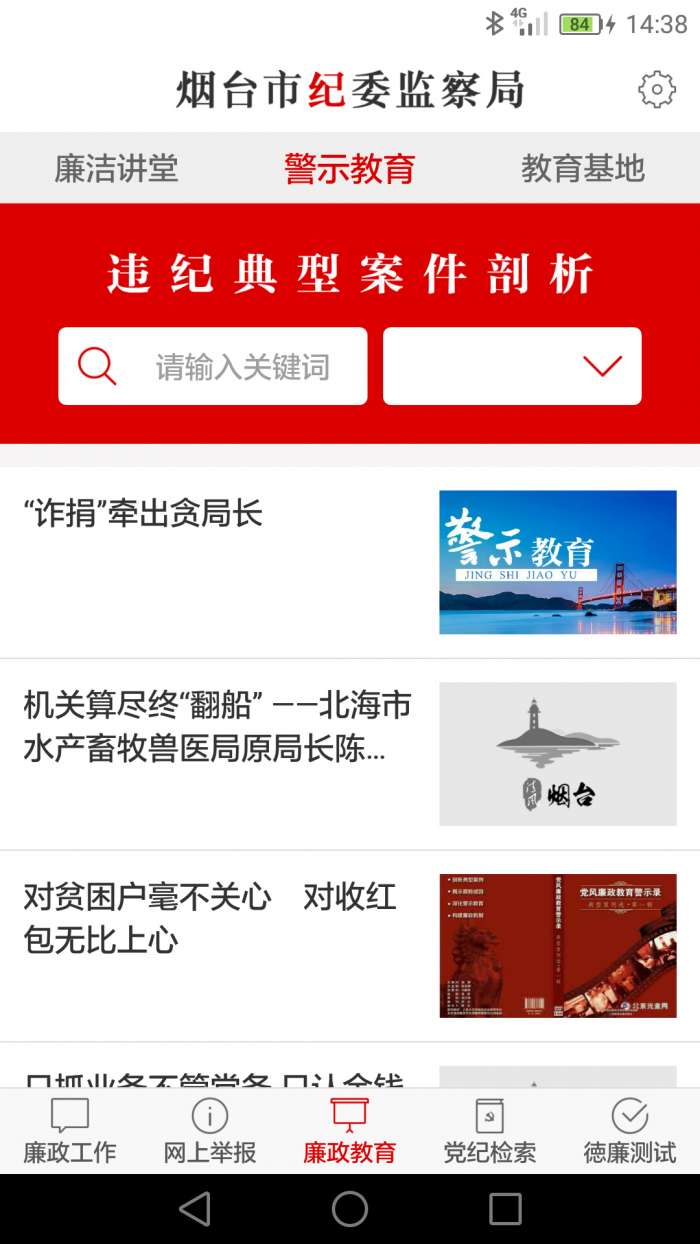Select the 警示教育 tab
The width and height of the screenshot is (700, 1244).
pyautogui.click(x=349, y=168)
